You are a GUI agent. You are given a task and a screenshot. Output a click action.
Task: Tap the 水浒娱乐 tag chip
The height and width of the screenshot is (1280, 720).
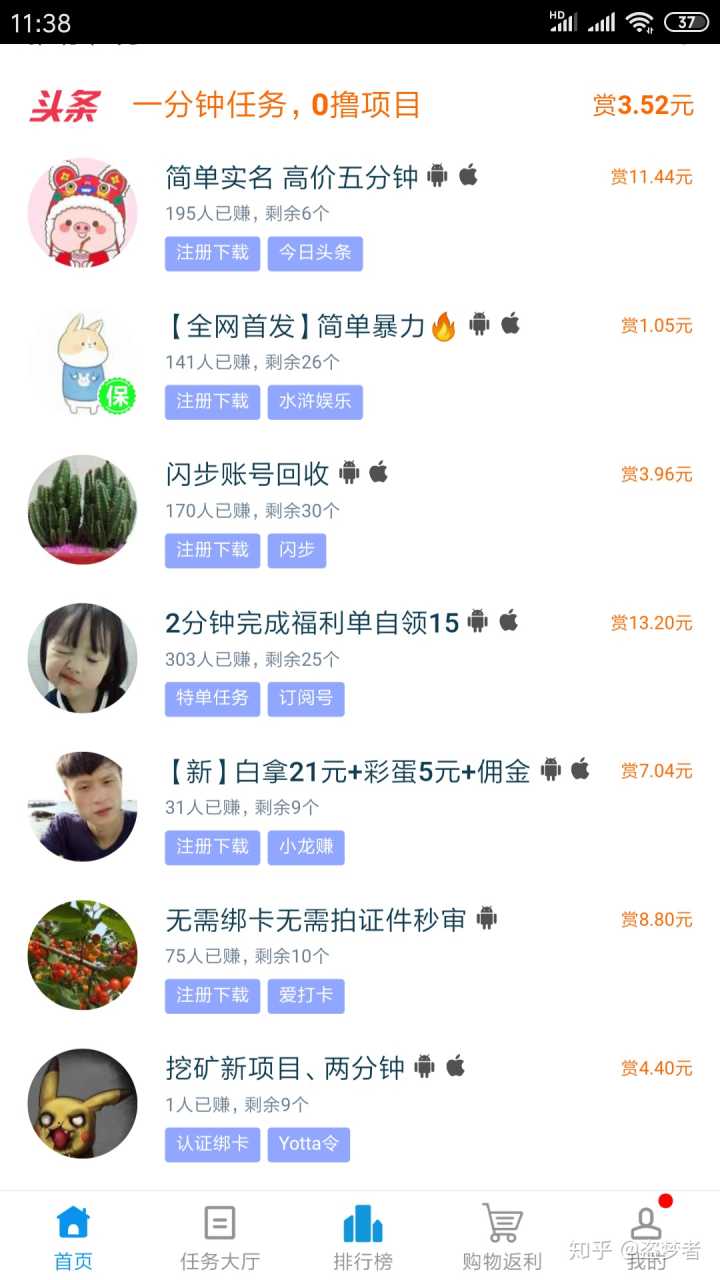315,402
